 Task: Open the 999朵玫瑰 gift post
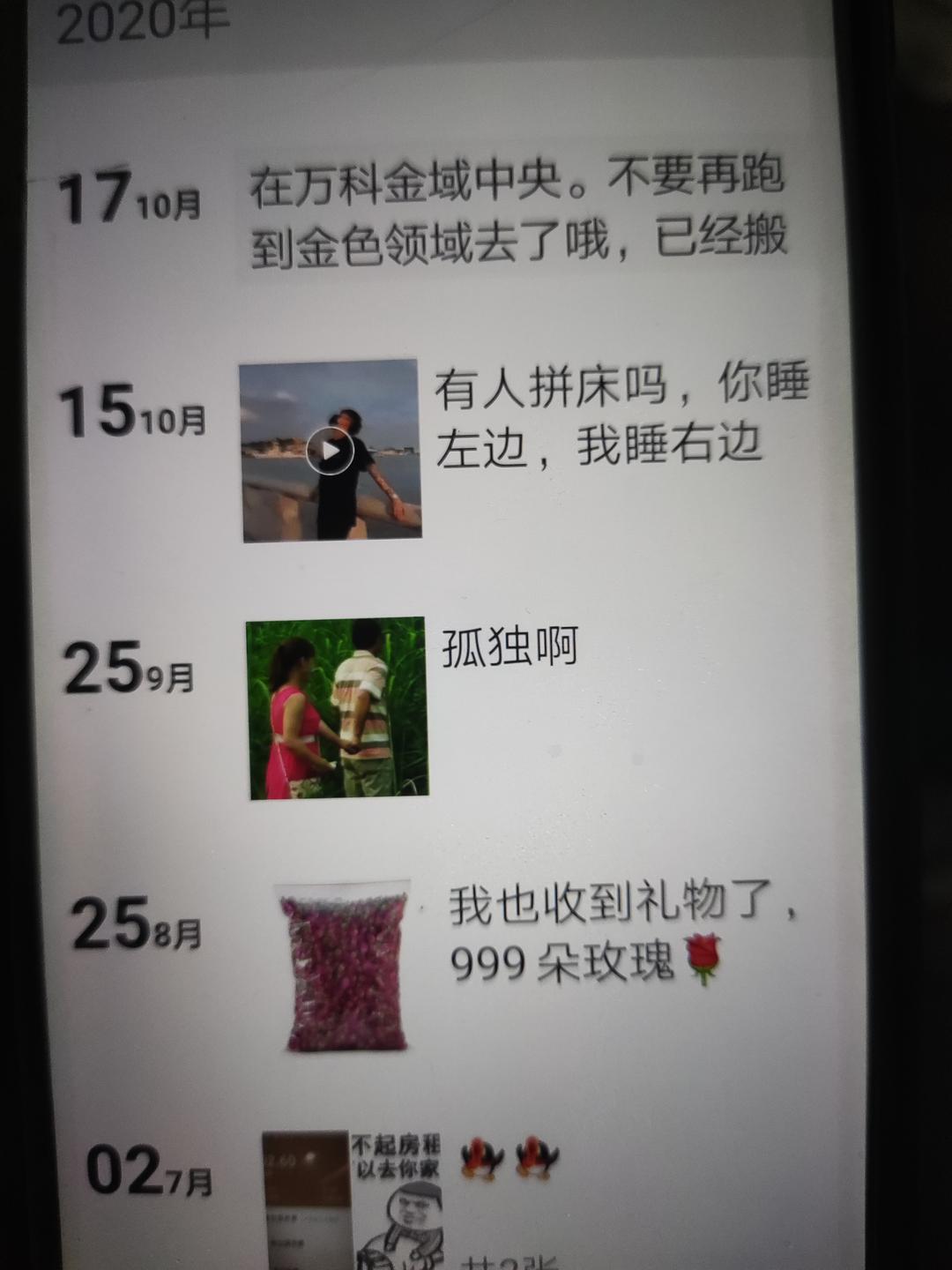point(617,935)
